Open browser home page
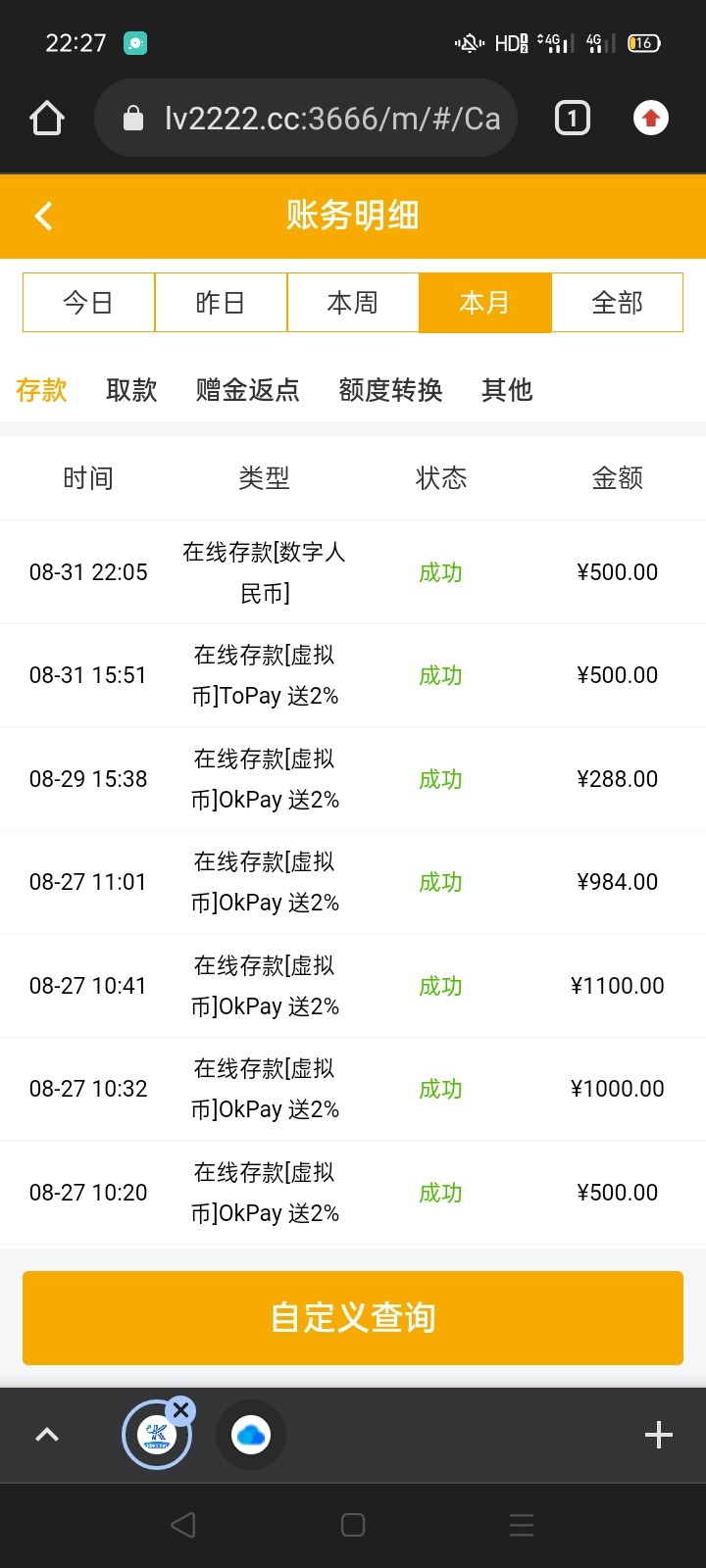Viewport: 706px width, 1568px height. (47, 119)
